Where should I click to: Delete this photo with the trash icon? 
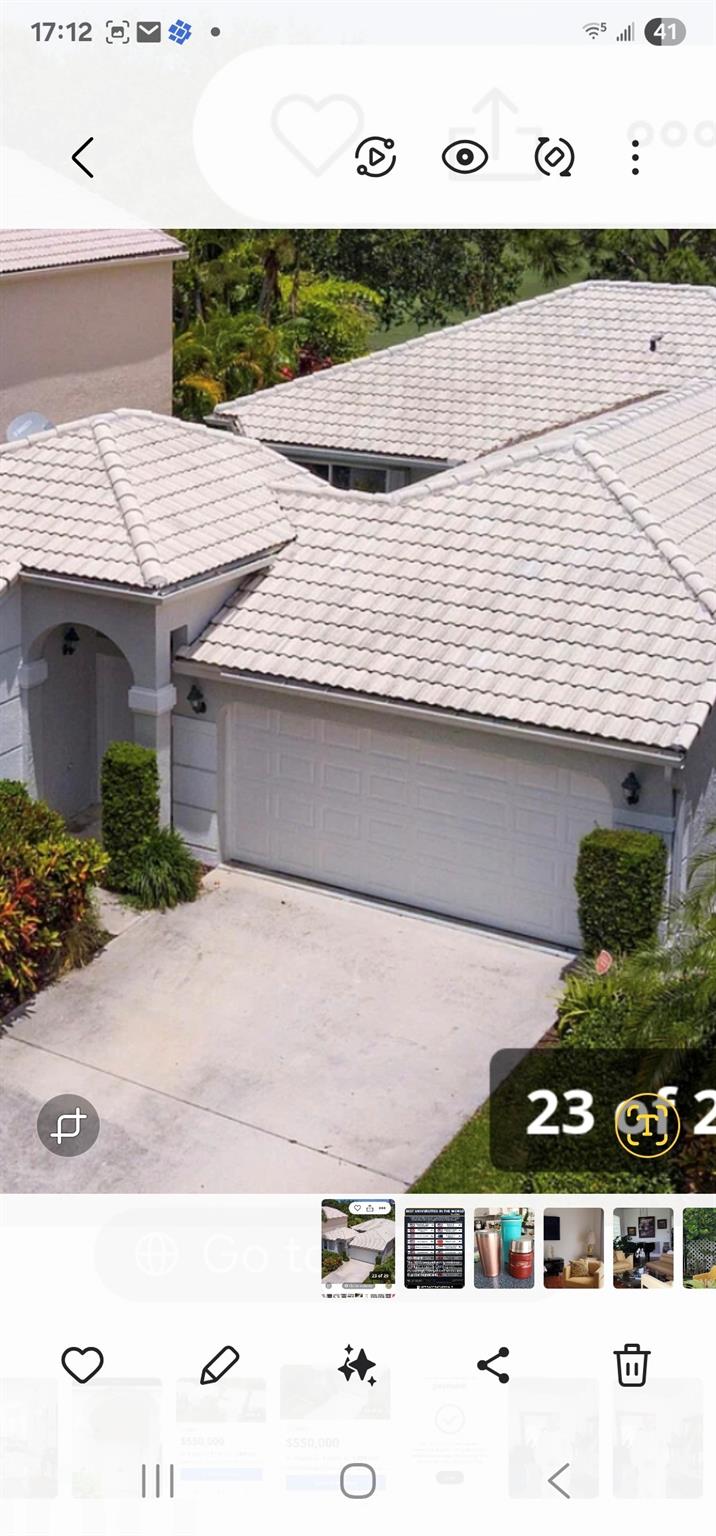632,1365
